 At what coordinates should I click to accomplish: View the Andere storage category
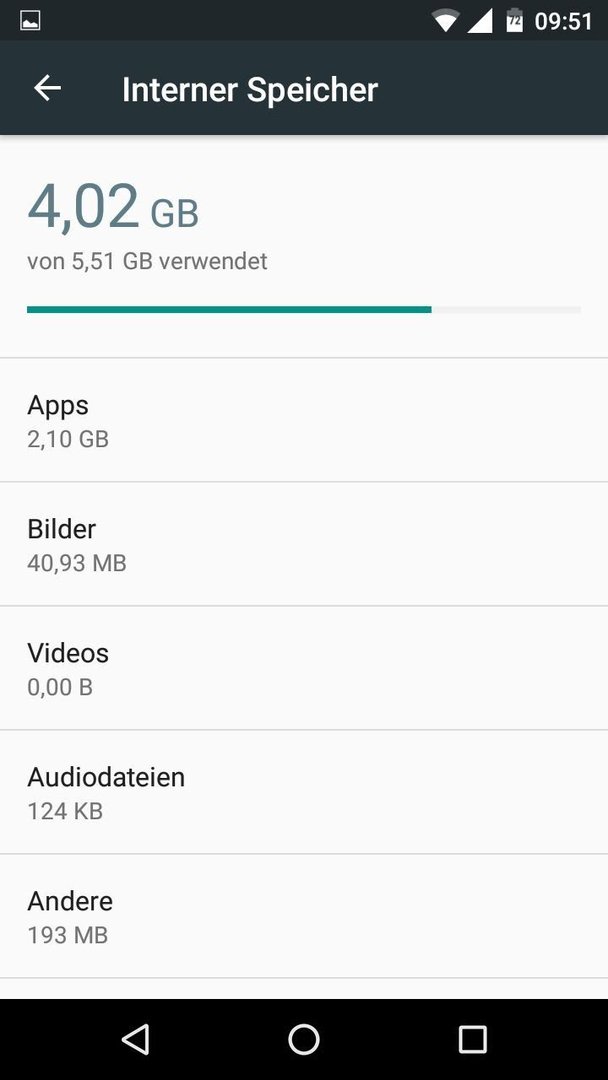(x=304, y=916)
